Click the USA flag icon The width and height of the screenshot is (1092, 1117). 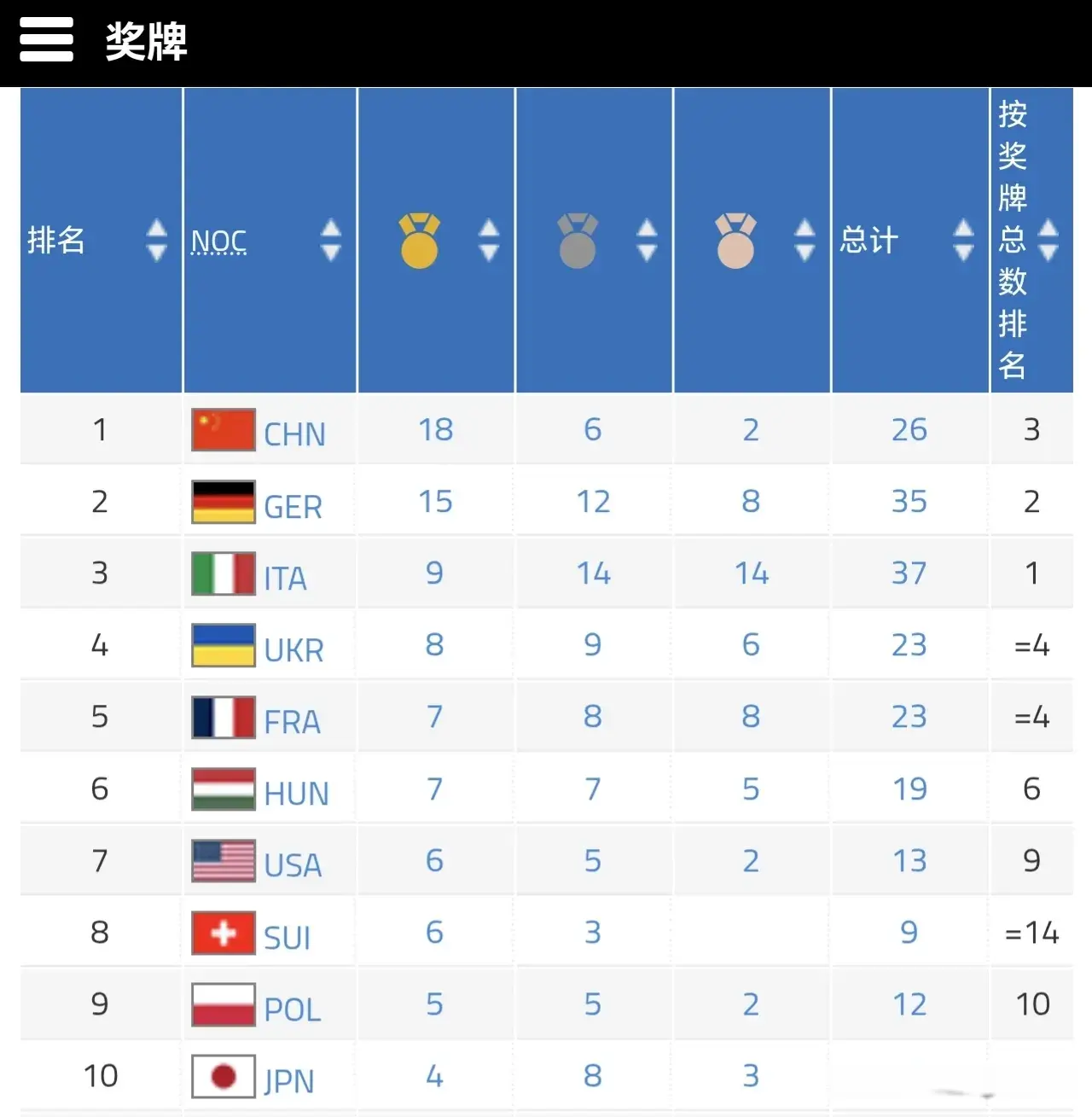[x=223, y=860]
